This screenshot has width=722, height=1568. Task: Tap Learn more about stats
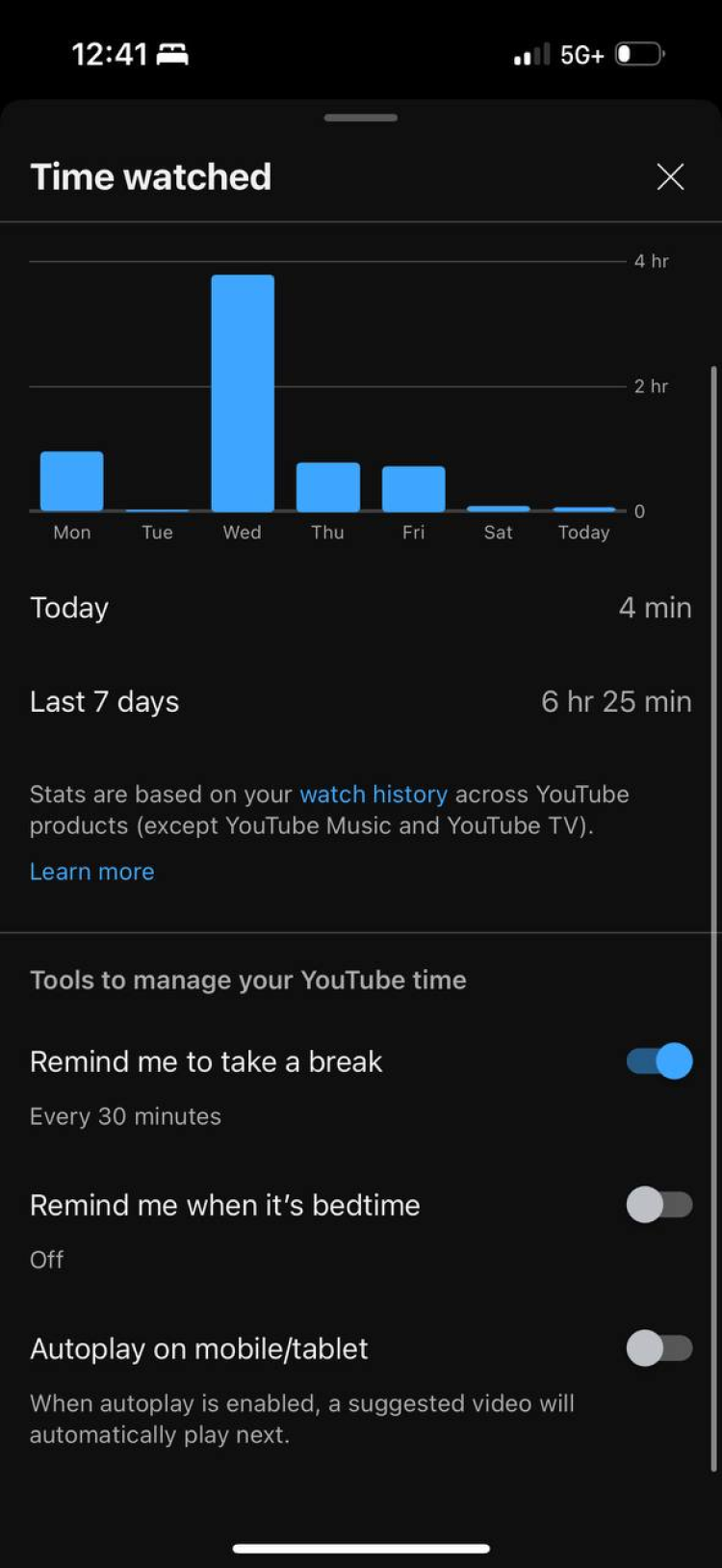click(91, 871)
